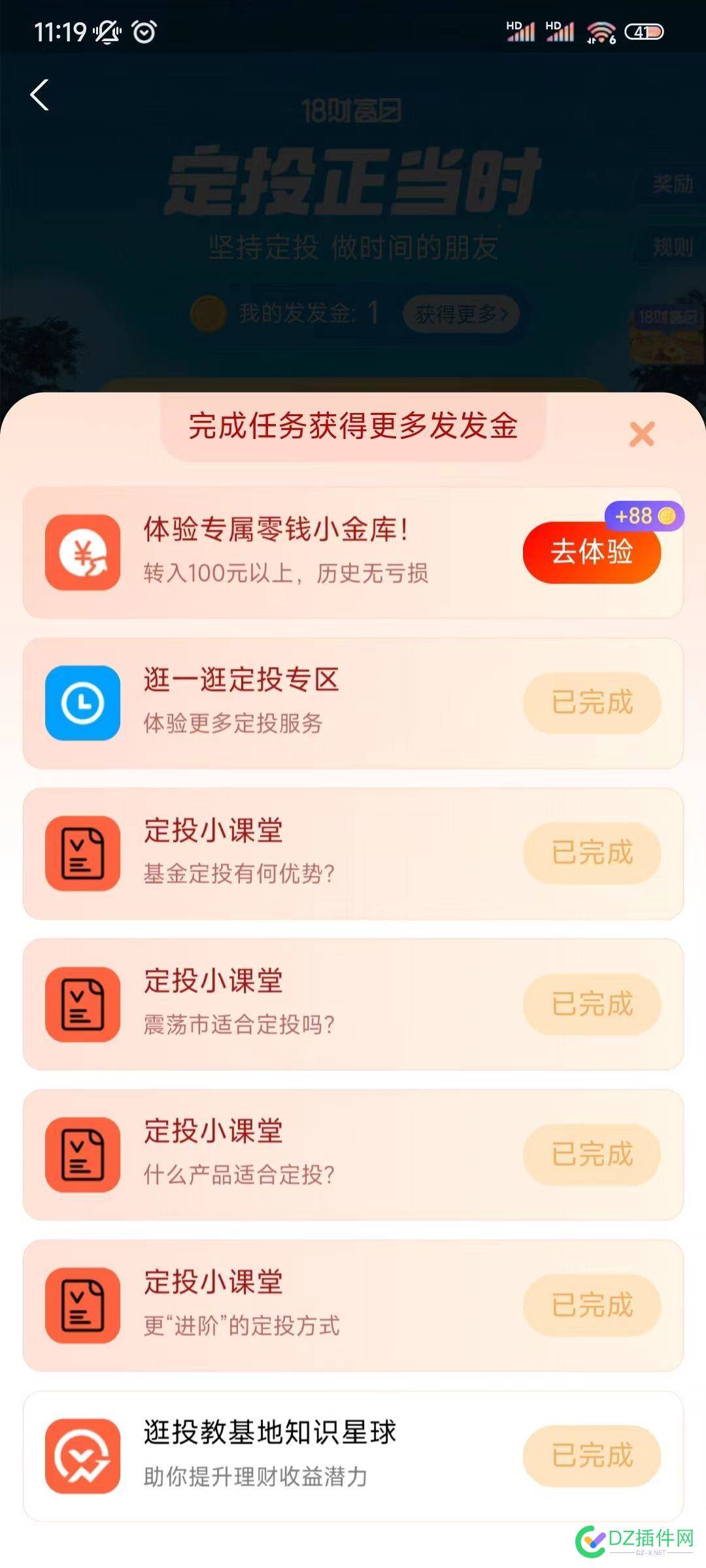Open the 奖励 panel on the right edge

point(673,184)
